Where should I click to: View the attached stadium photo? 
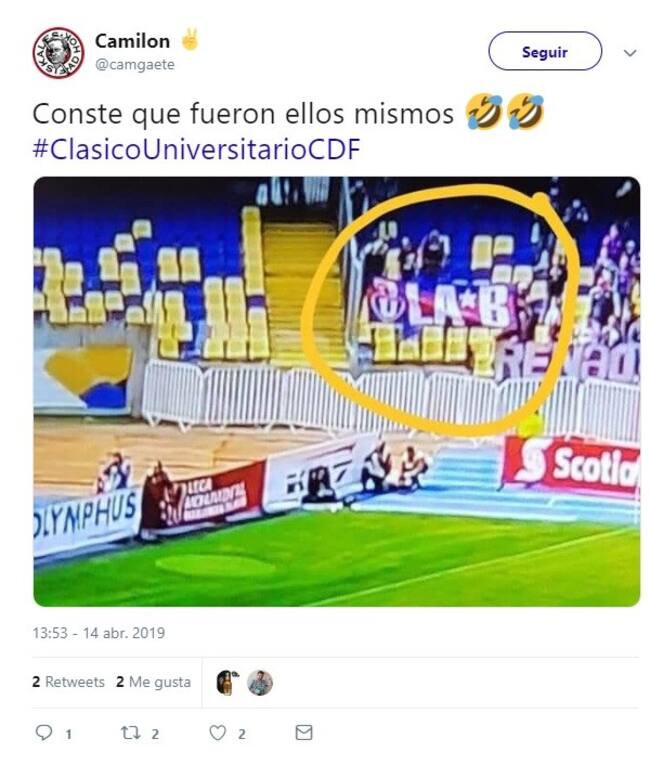click(336, 391)
